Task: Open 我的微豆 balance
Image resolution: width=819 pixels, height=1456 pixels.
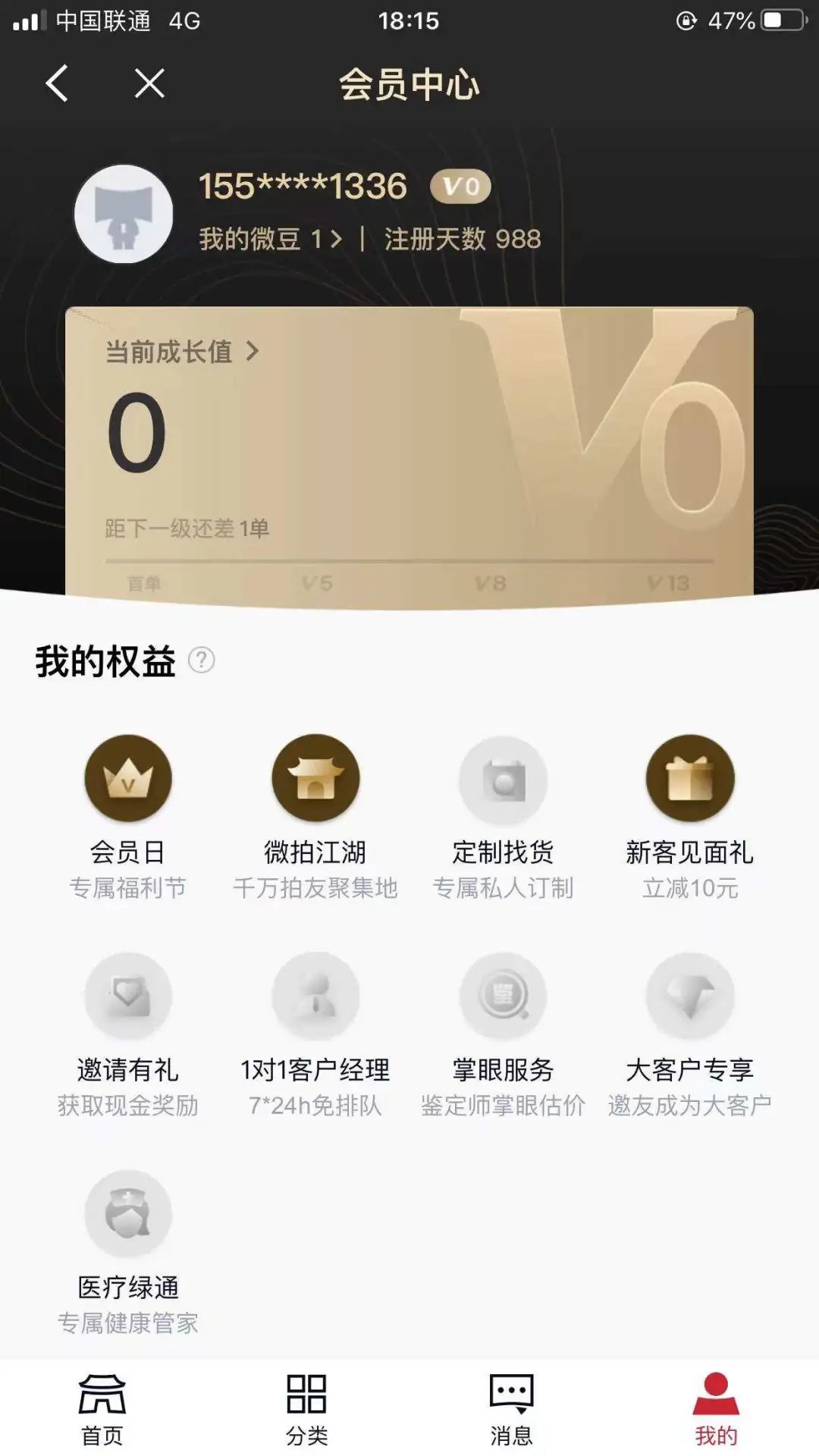Action: tap(269, 240)
